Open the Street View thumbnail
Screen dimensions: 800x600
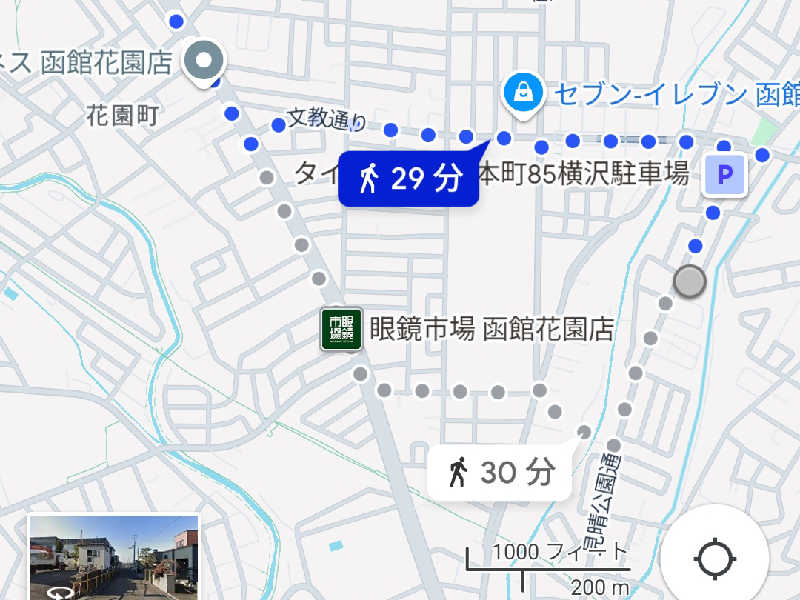[114, 558]
